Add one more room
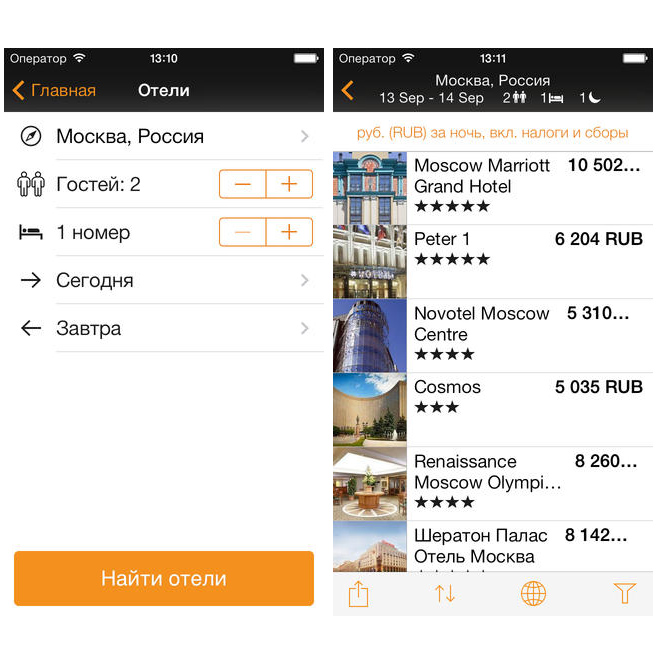This screenshot has height=656, width=656. pos(289,232)
